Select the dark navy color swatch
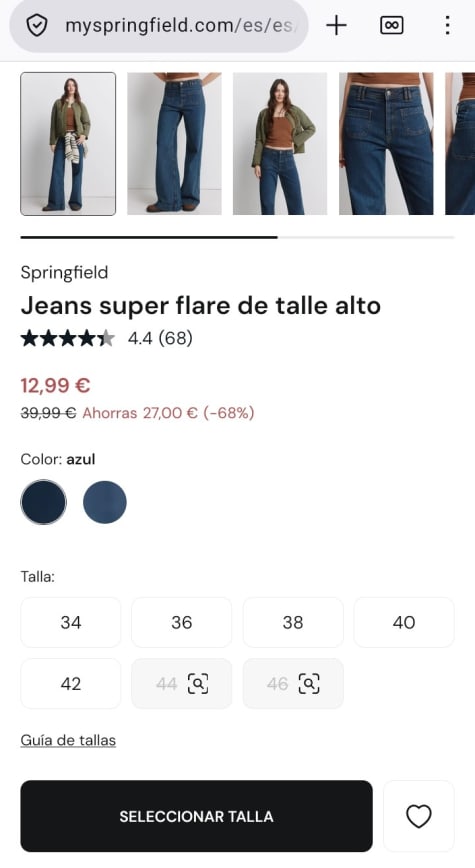Viewport: 475px width, 868px height. coord(44,502)
